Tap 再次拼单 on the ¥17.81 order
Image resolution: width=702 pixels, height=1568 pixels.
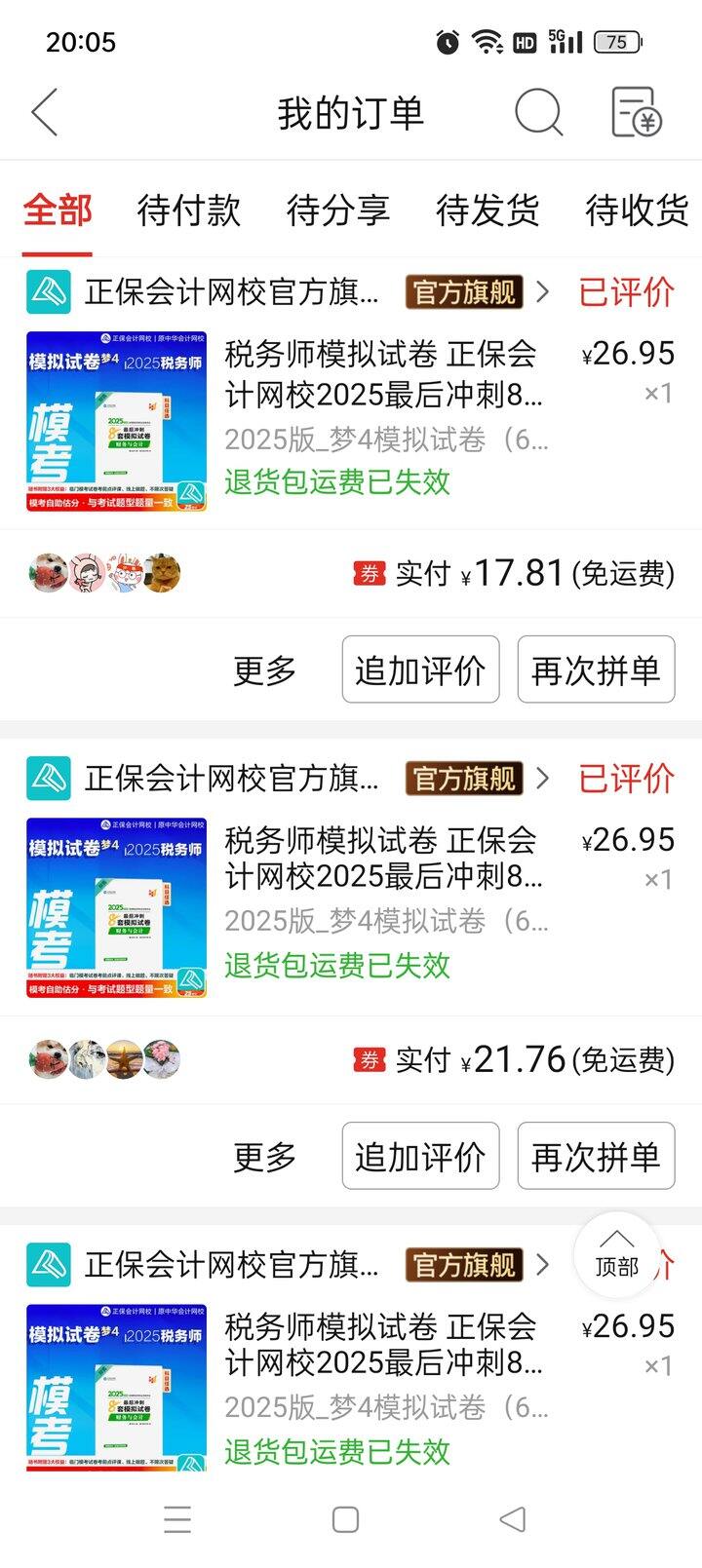596,669
